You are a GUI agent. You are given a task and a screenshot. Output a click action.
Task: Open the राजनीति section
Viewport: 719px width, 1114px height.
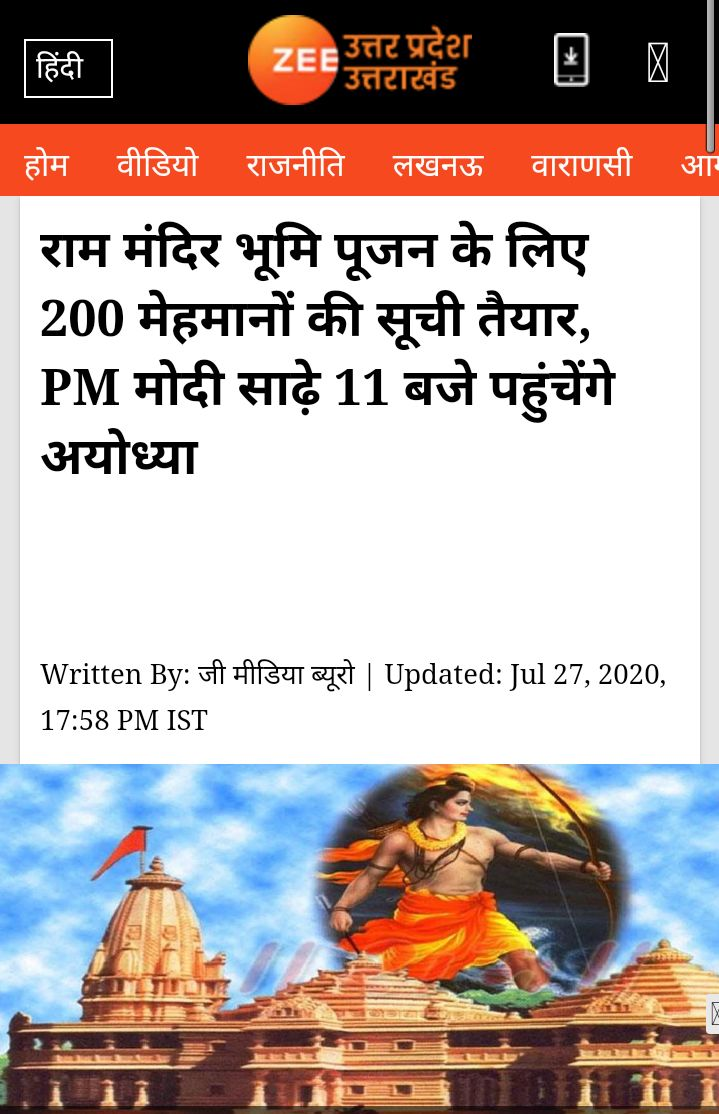pyautogui.click(x=295, y=163)
